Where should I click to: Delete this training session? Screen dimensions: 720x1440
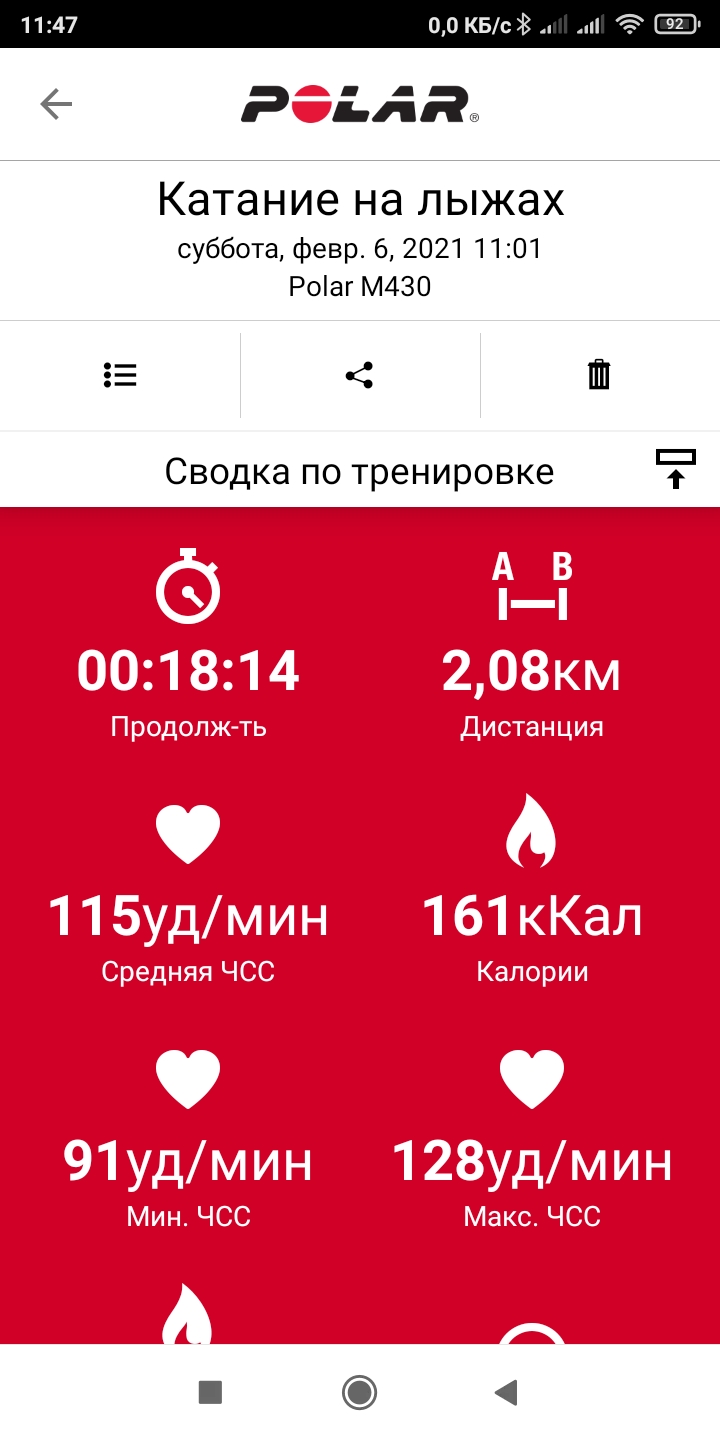click(598, 375)
